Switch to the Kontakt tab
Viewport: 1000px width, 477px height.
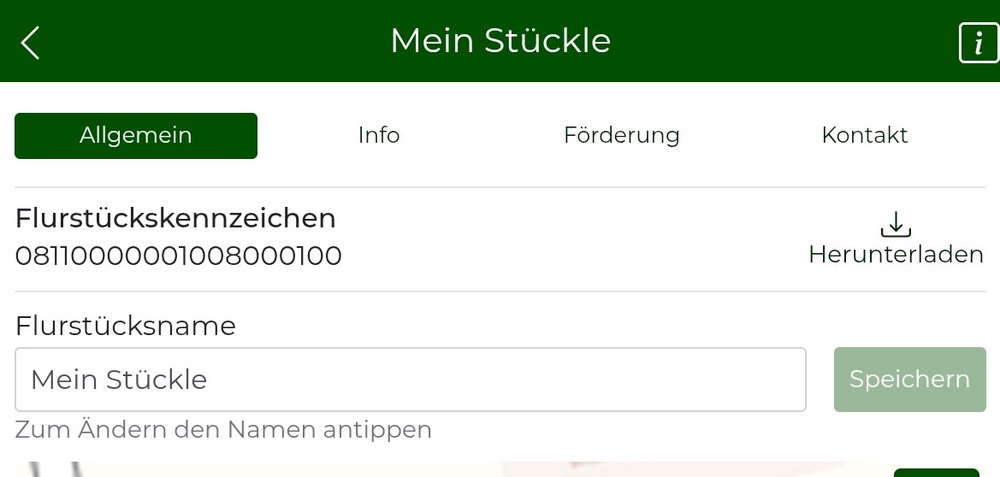[864, 136]
